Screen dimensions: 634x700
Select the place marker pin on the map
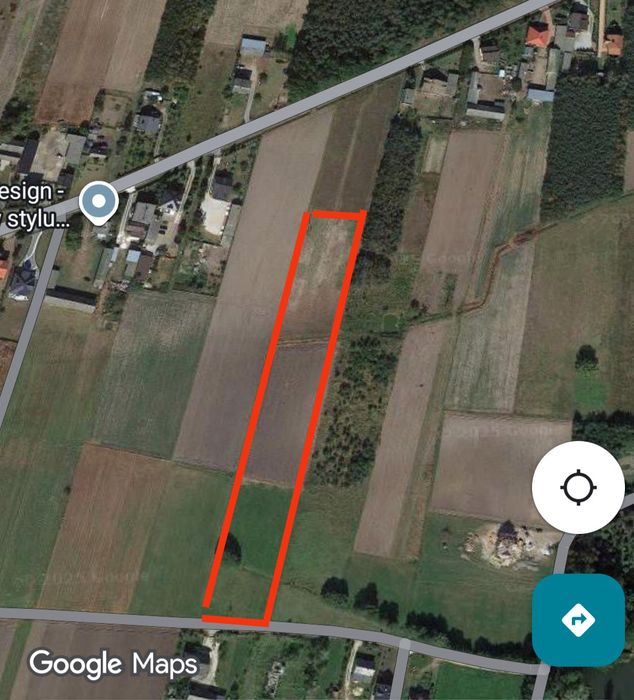(x=98, y=204)
